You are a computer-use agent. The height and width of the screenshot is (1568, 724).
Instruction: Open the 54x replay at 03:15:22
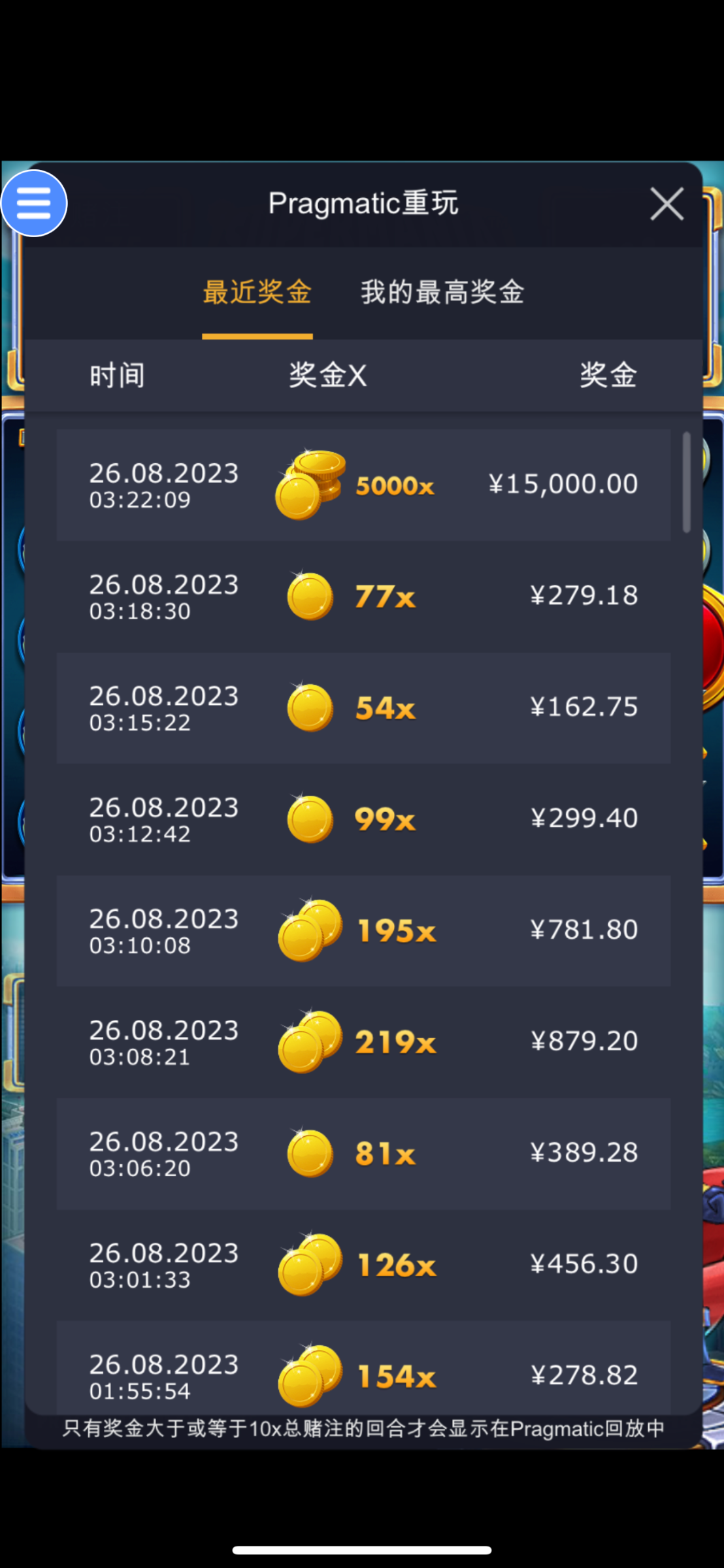(363, 708)
